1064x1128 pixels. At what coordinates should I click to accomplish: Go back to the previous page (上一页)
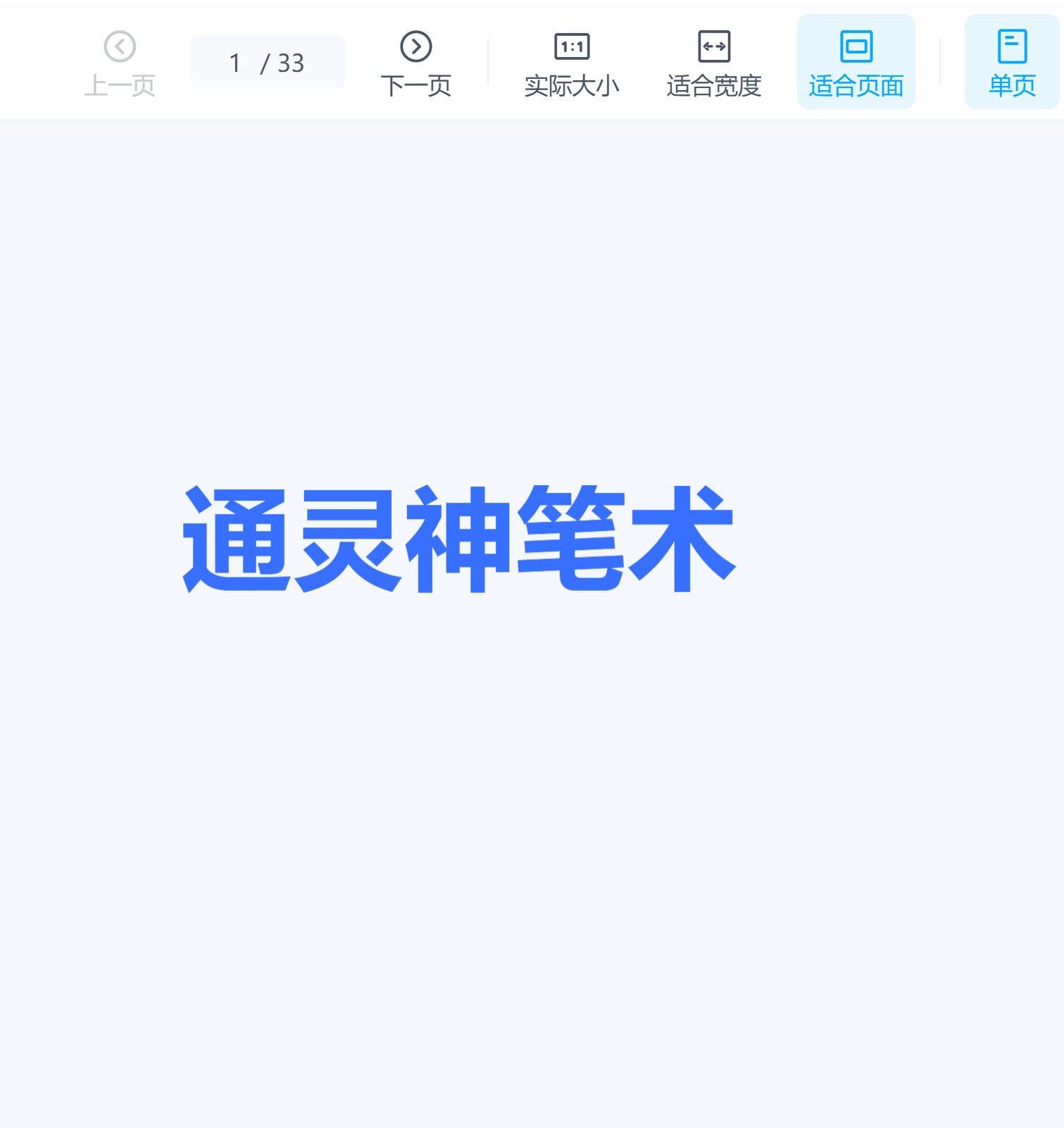120,63
